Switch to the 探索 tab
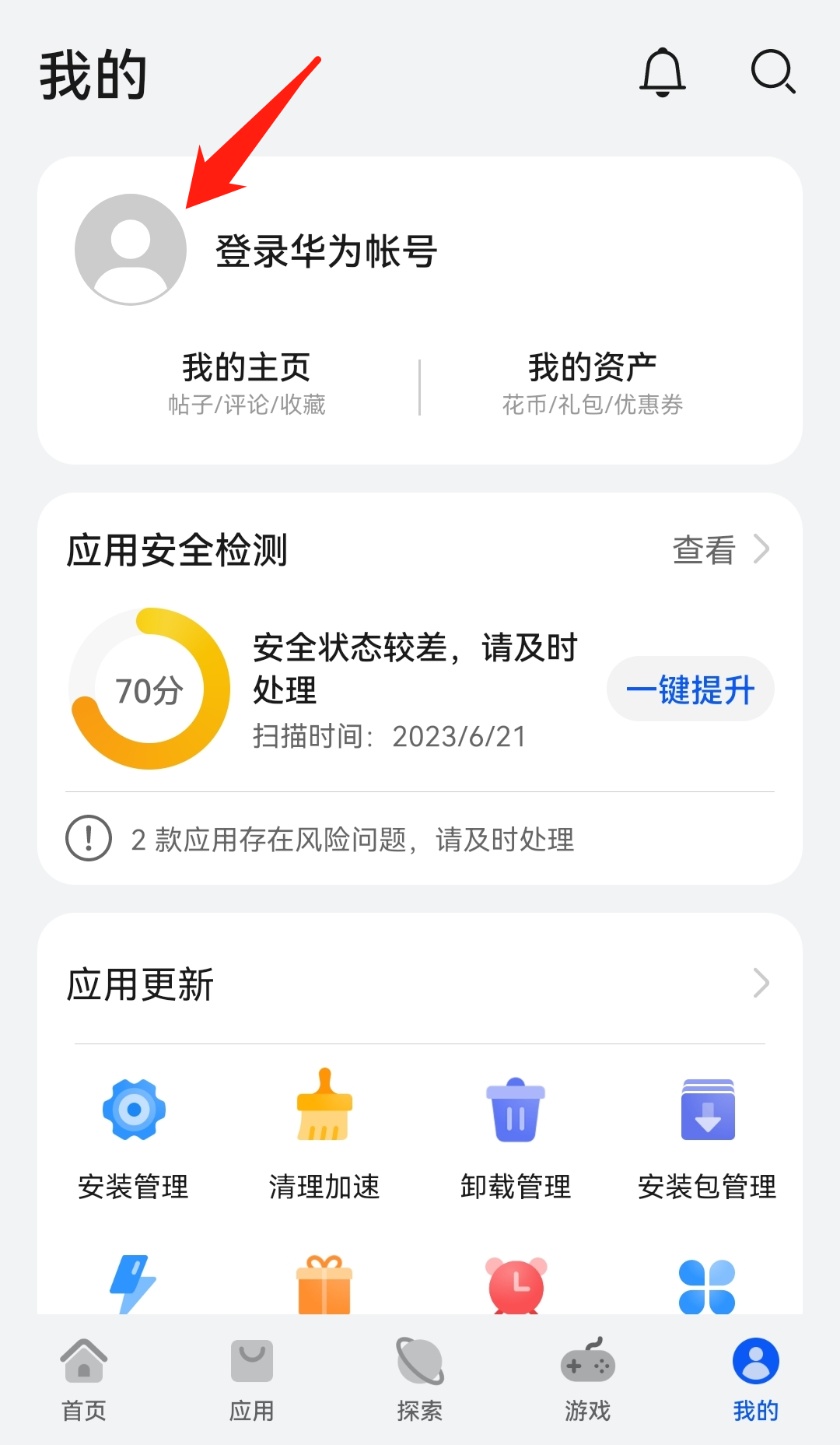Image resolution: width=840 pixels, height=1445 pixels. click(x=420, y=1379)
